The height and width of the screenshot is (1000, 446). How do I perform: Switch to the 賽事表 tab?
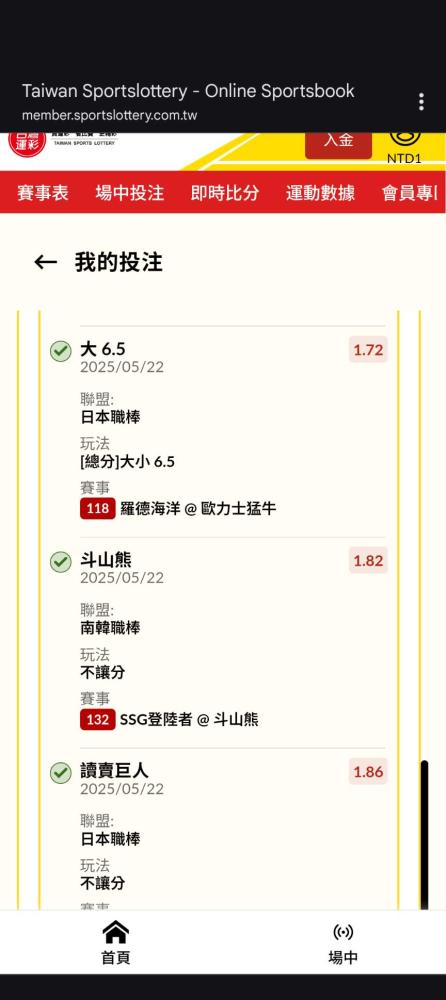[x=43, y=193]
